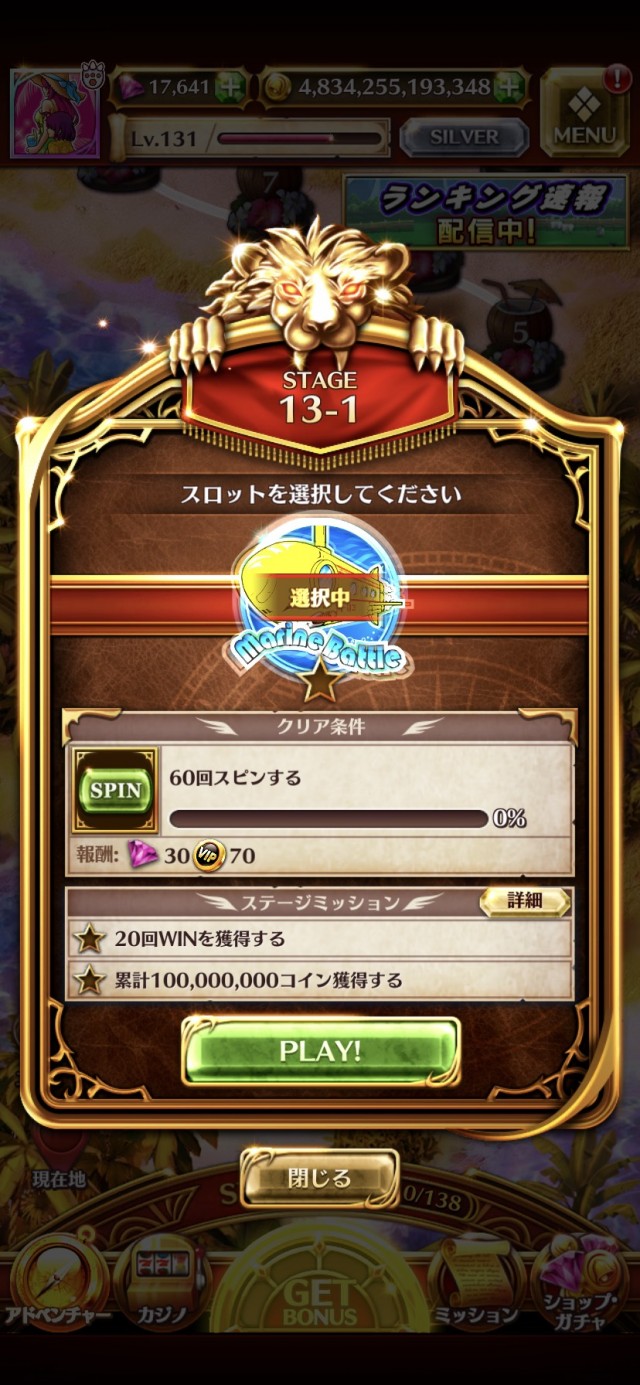Screen dimensions: 640x1385
Task: View the SILVER rank status
Action: (464, 138)
